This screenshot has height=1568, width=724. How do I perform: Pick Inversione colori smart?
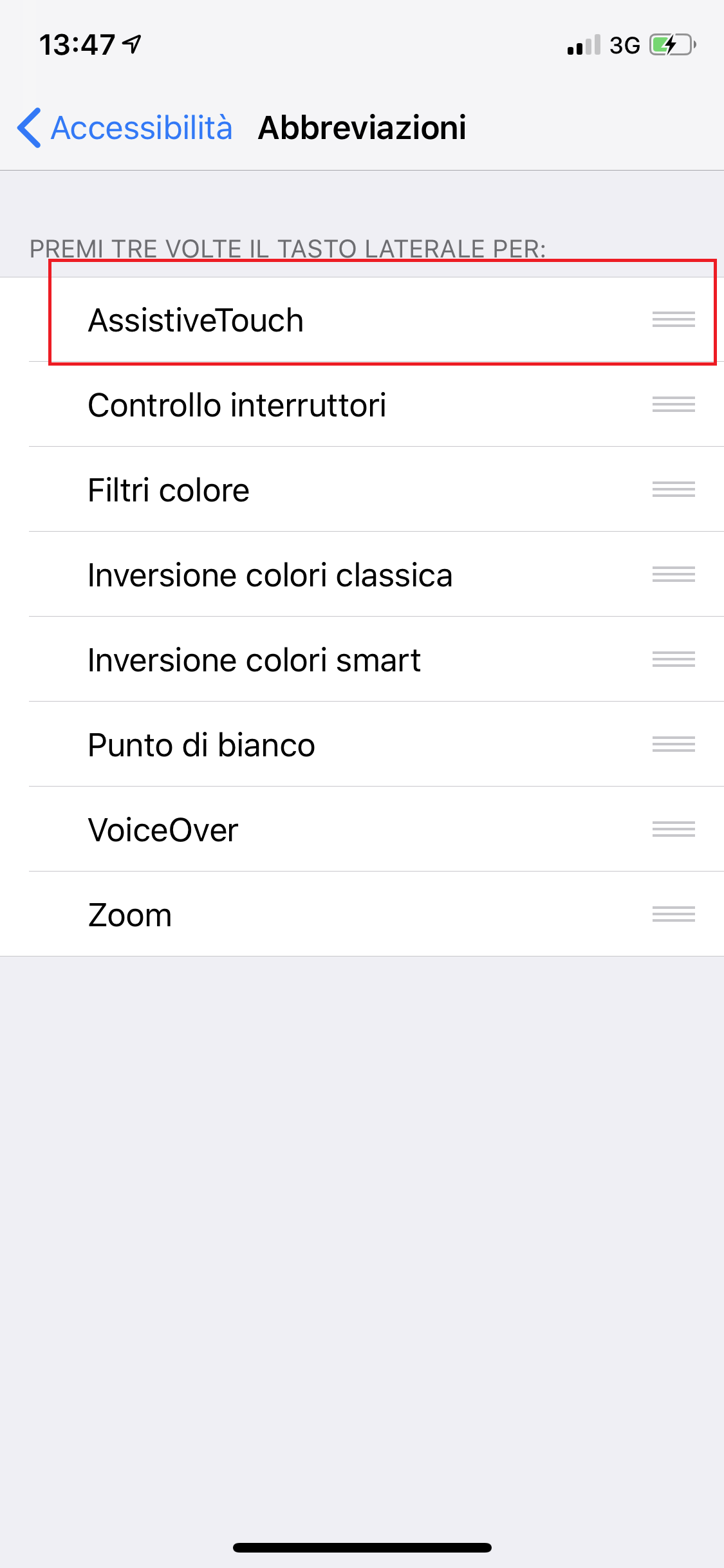362,659
